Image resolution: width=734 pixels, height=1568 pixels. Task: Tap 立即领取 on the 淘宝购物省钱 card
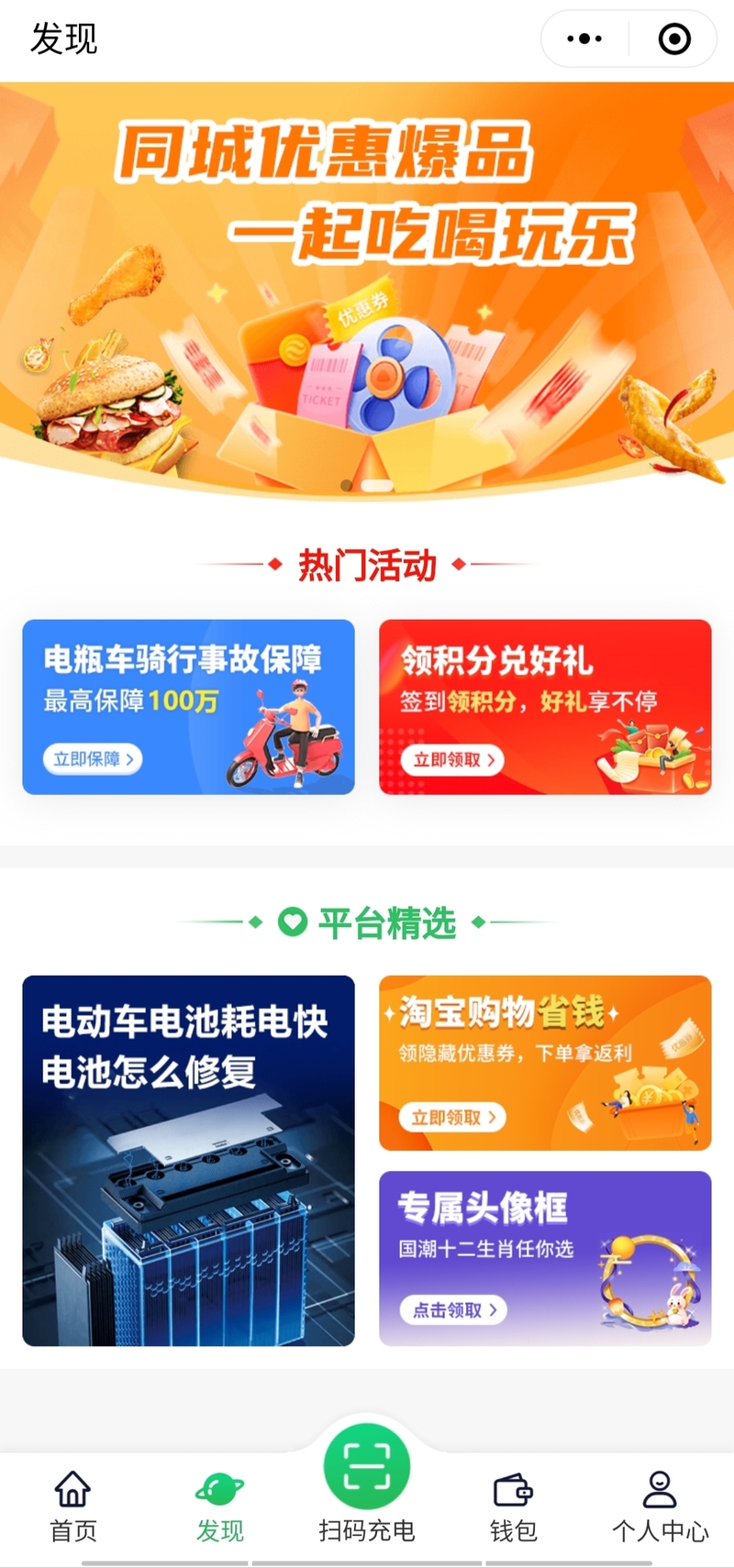coord(451,1118)
